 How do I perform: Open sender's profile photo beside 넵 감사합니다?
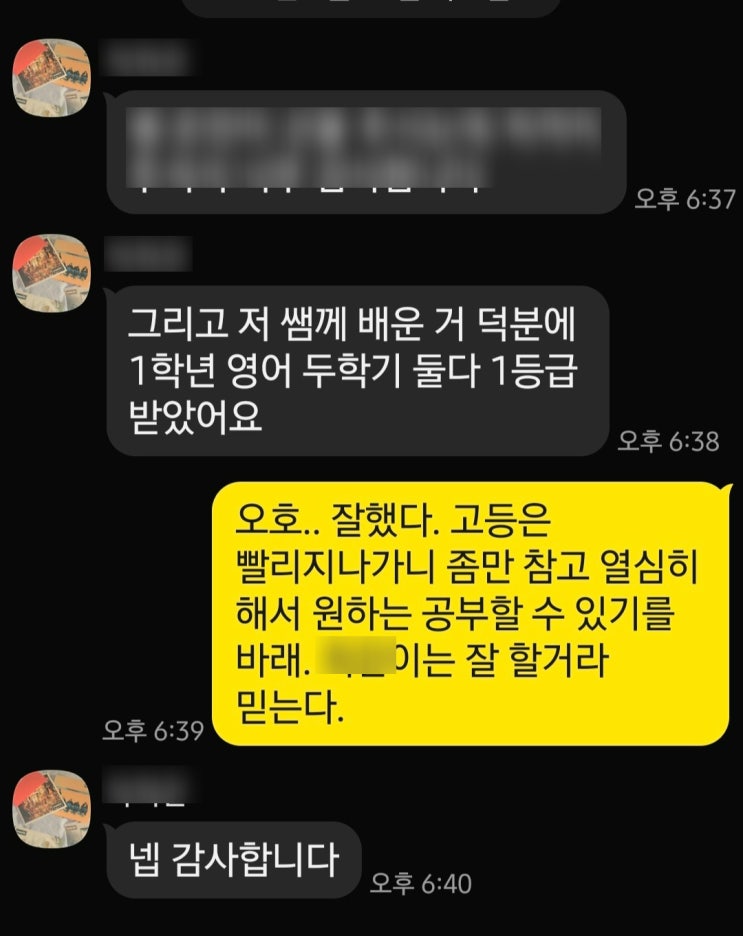click(52, 808)
